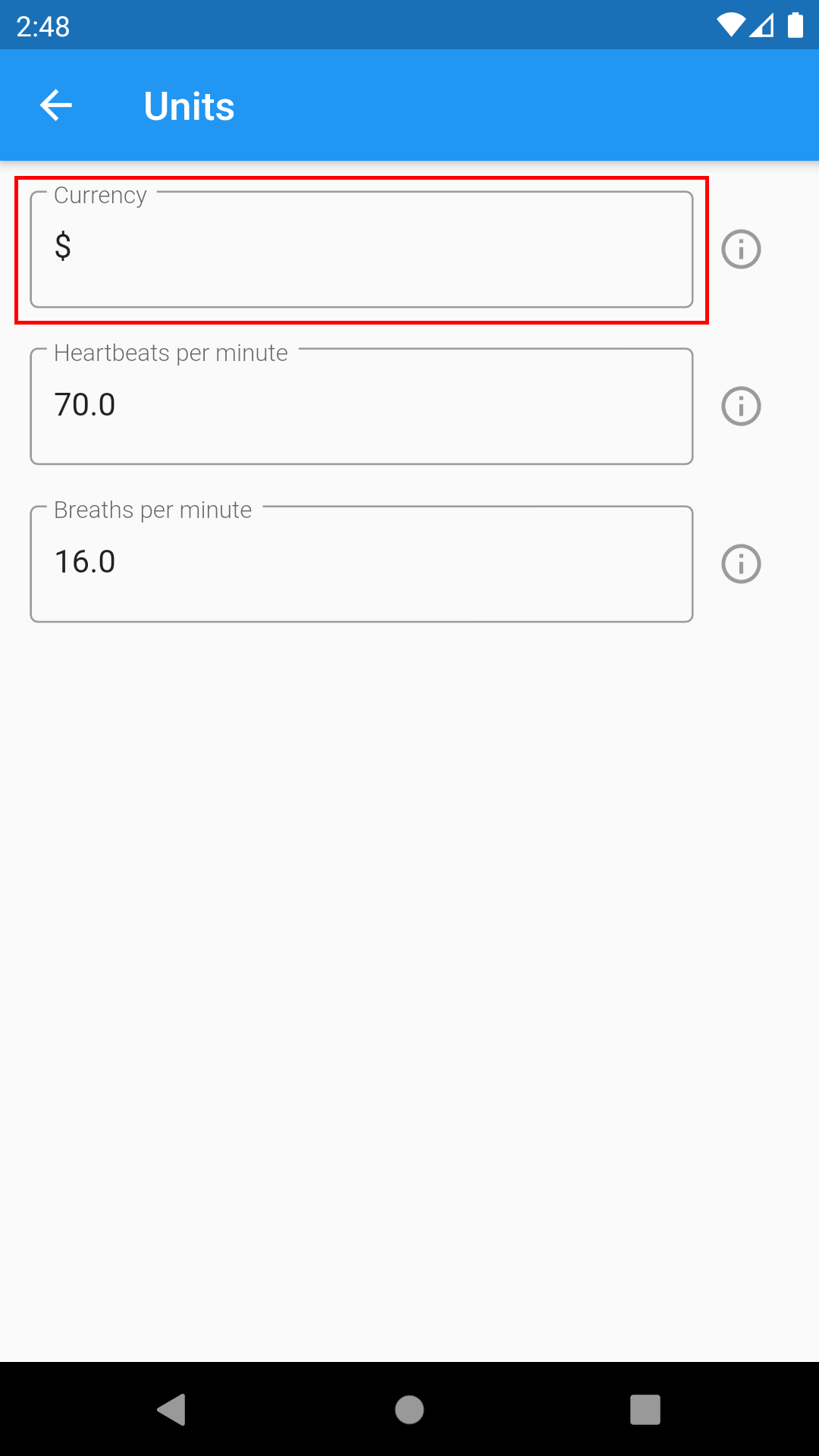Show info about Heartbeats per minute
This screenshot has width=819, height=1456.
[740, 406]
